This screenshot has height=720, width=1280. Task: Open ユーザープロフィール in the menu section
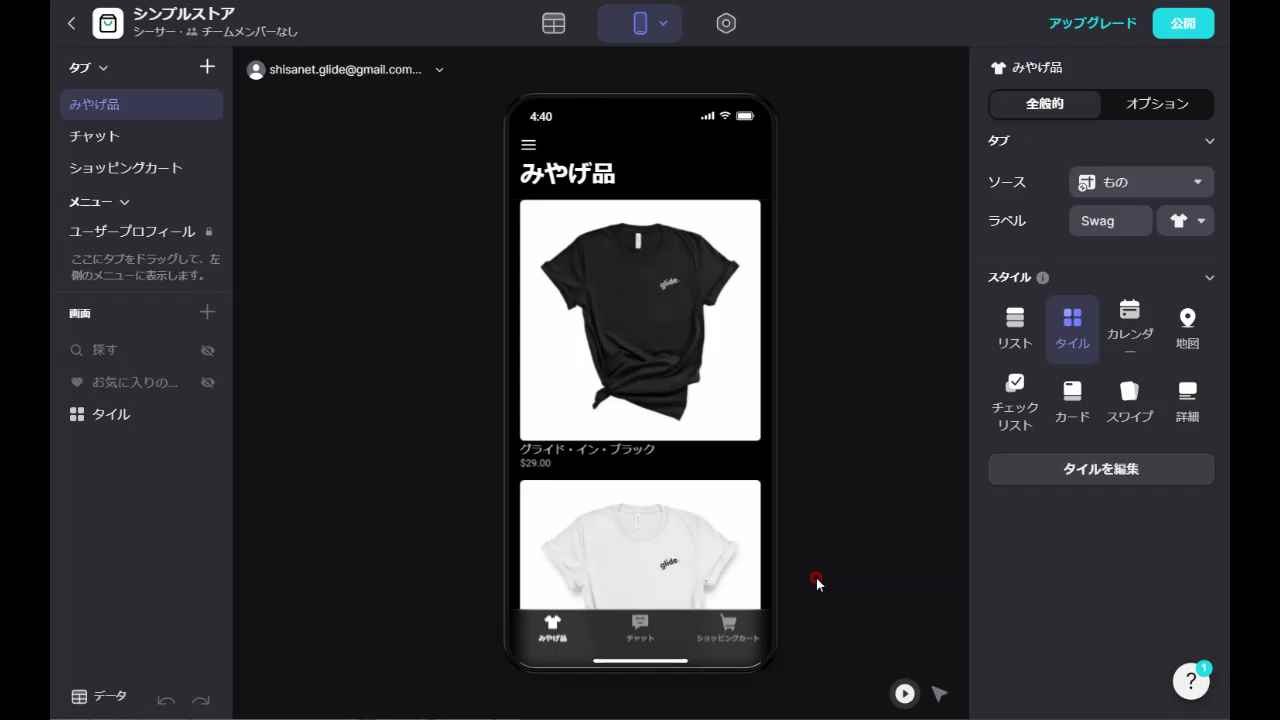(132, 231)
